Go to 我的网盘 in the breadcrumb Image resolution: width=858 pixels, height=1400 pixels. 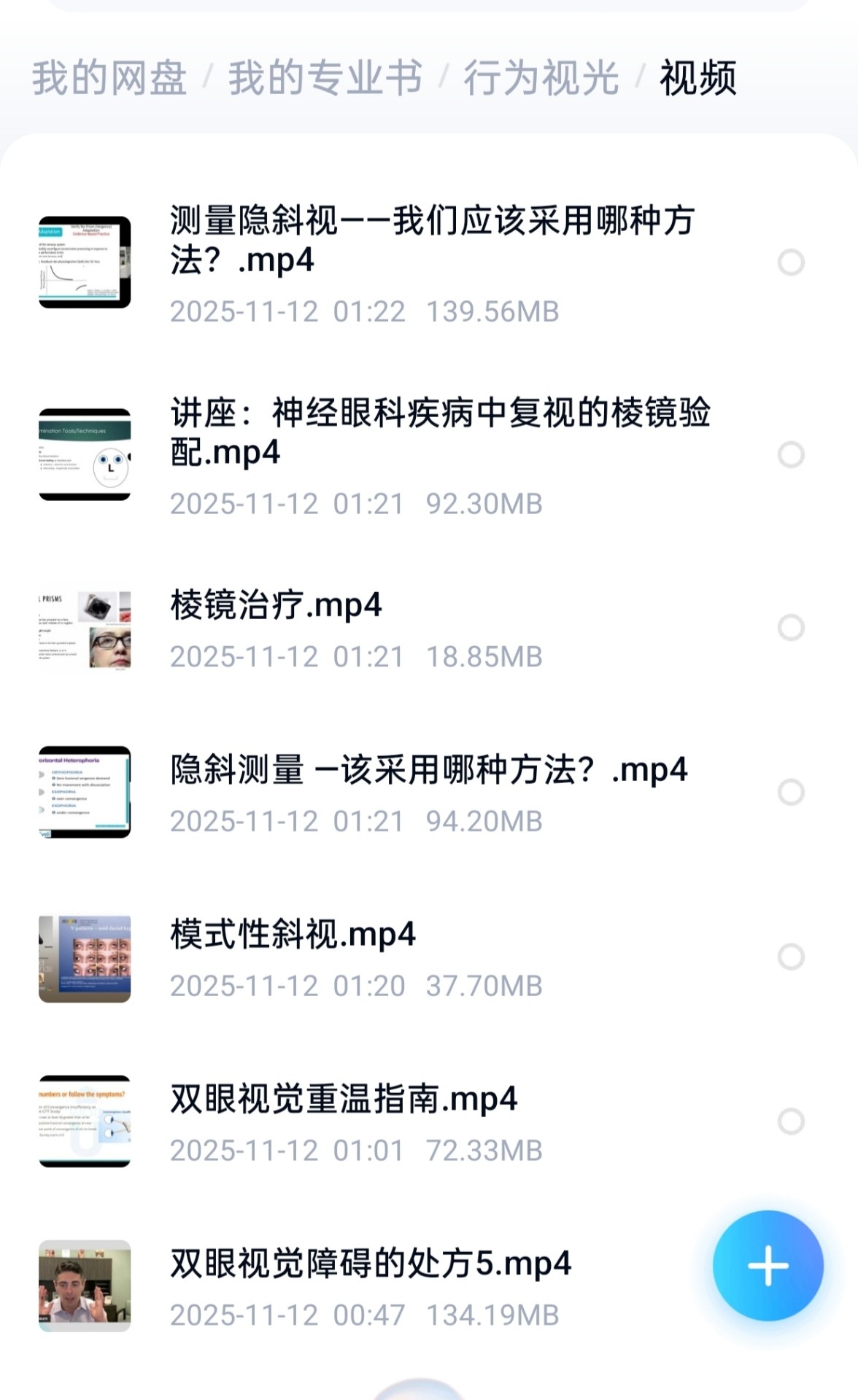[109, 78]
